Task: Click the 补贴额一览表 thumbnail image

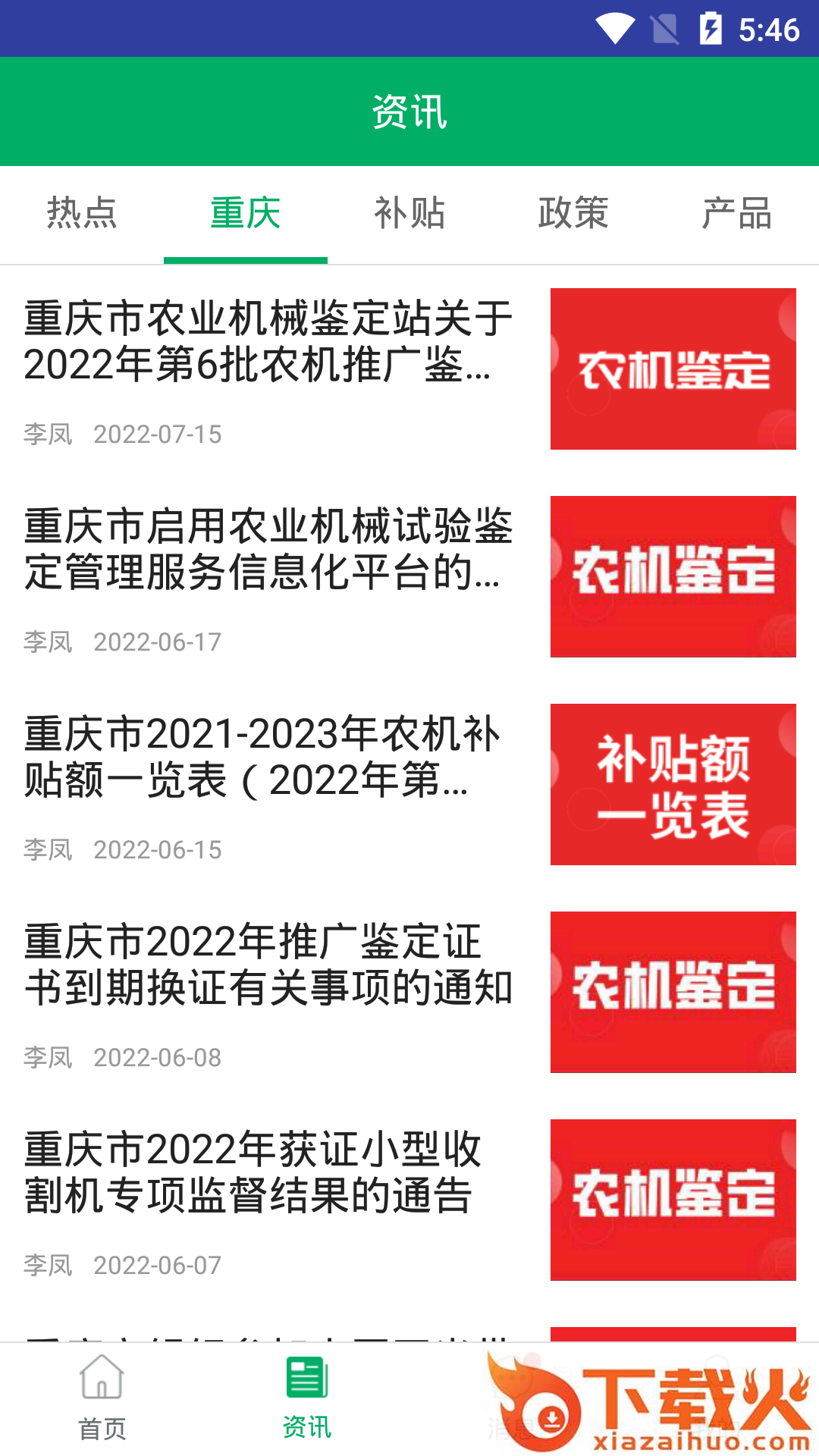Action: (x=672, y=785)
